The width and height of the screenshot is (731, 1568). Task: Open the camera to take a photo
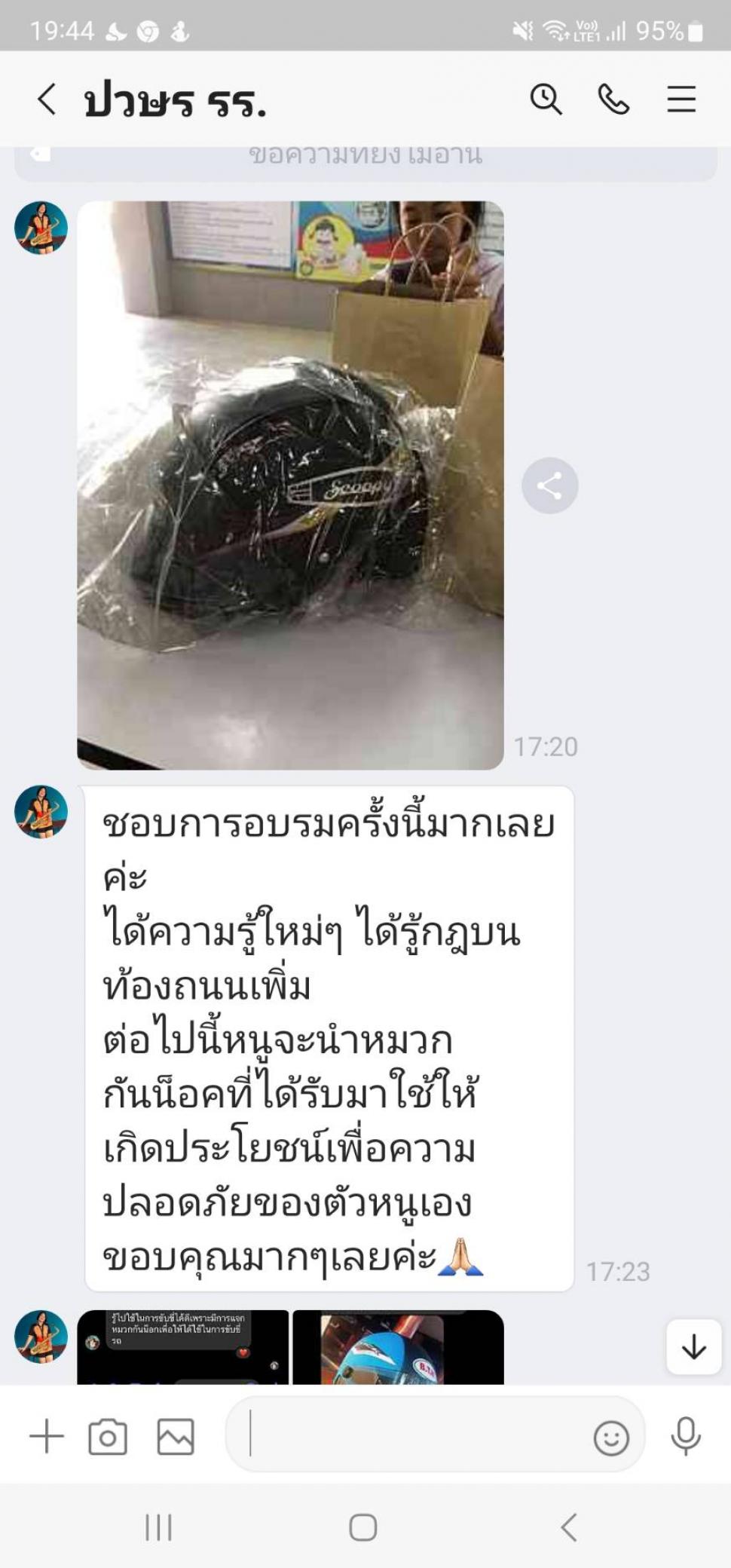point(108,1436)
